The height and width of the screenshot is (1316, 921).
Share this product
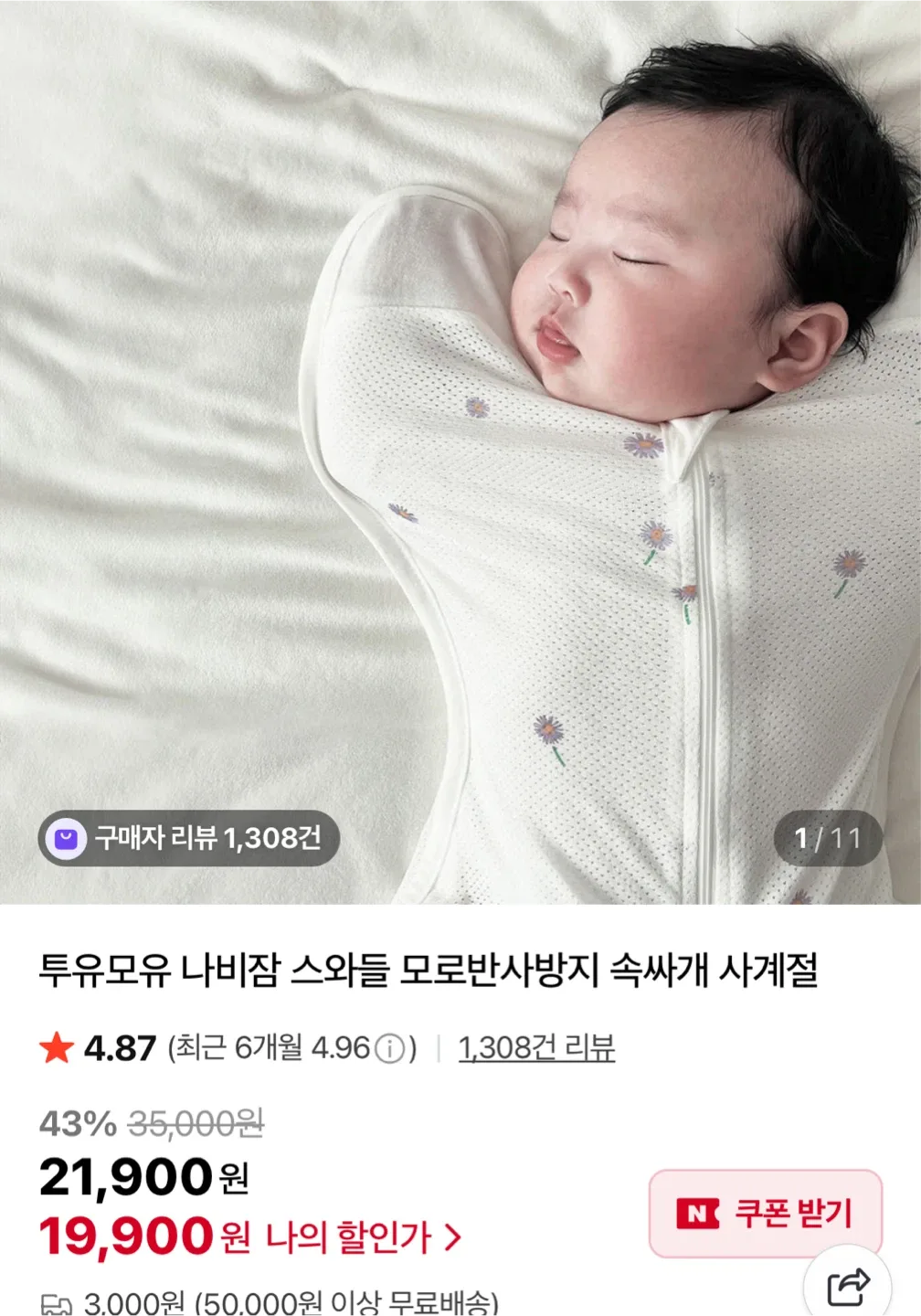pos(848,1287)
